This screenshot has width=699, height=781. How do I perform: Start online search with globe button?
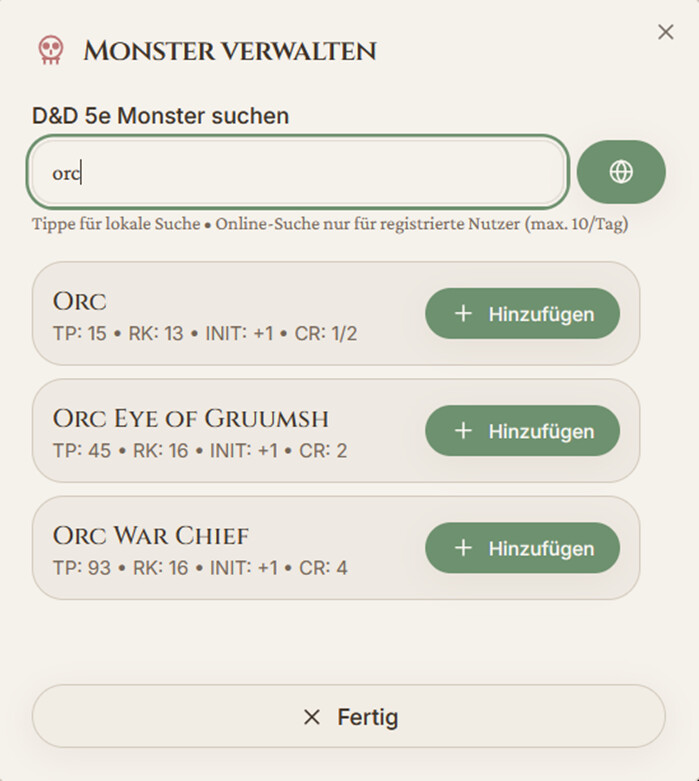[621, 172]
